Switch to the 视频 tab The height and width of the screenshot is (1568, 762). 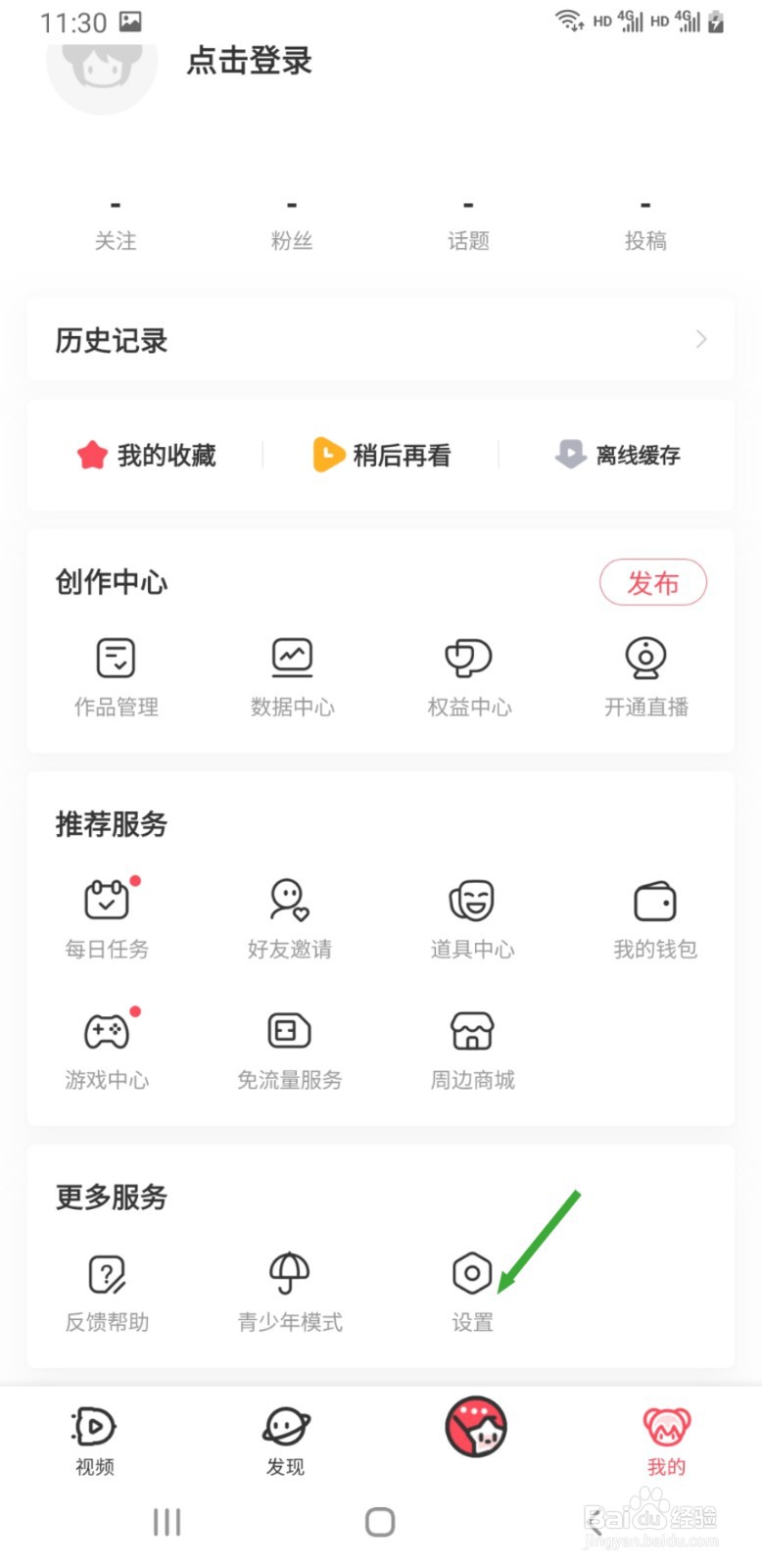coord(95,1442)
